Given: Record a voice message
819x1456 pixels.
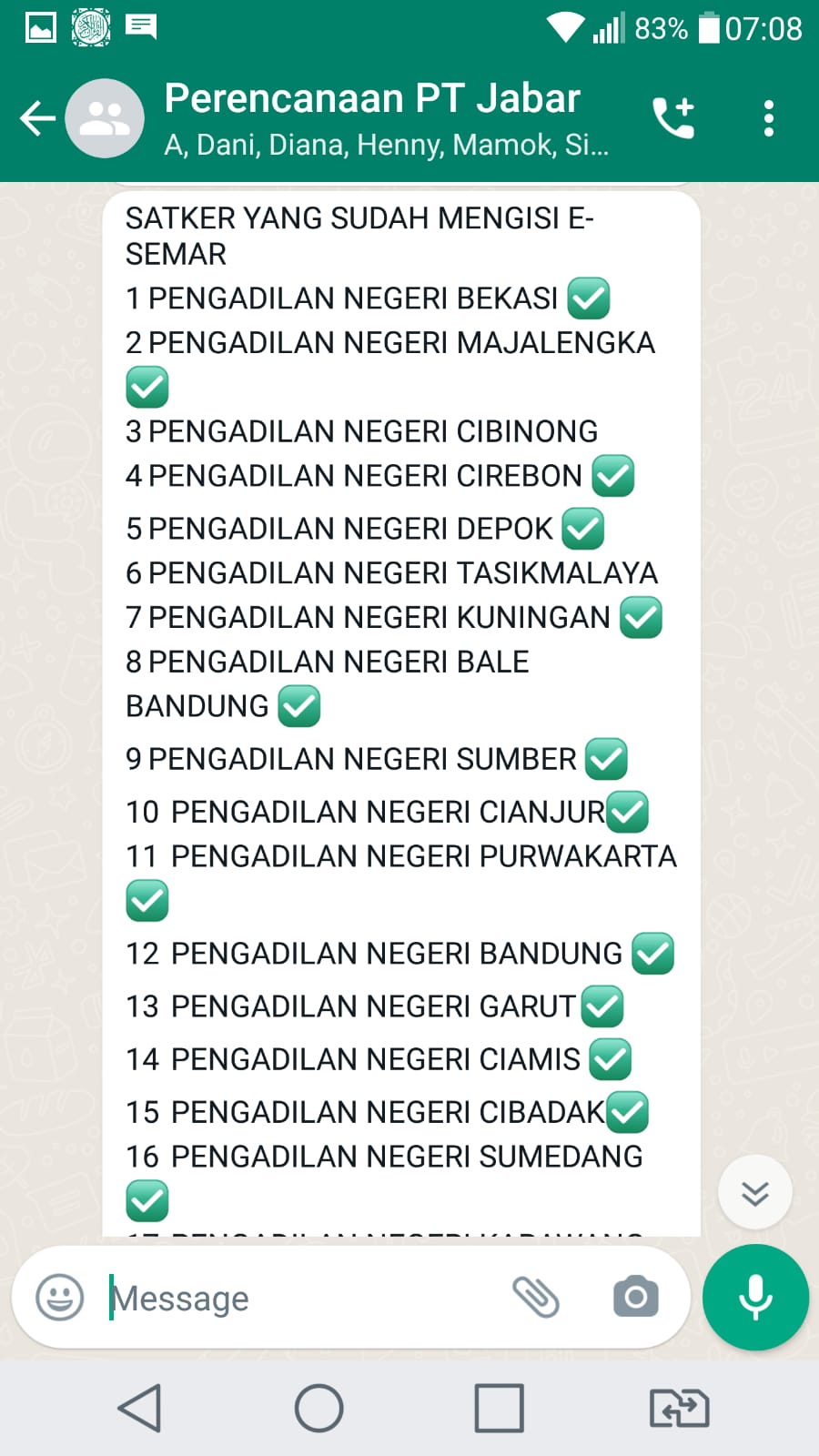Looking at the screenshot, I should click(755, 1298).
